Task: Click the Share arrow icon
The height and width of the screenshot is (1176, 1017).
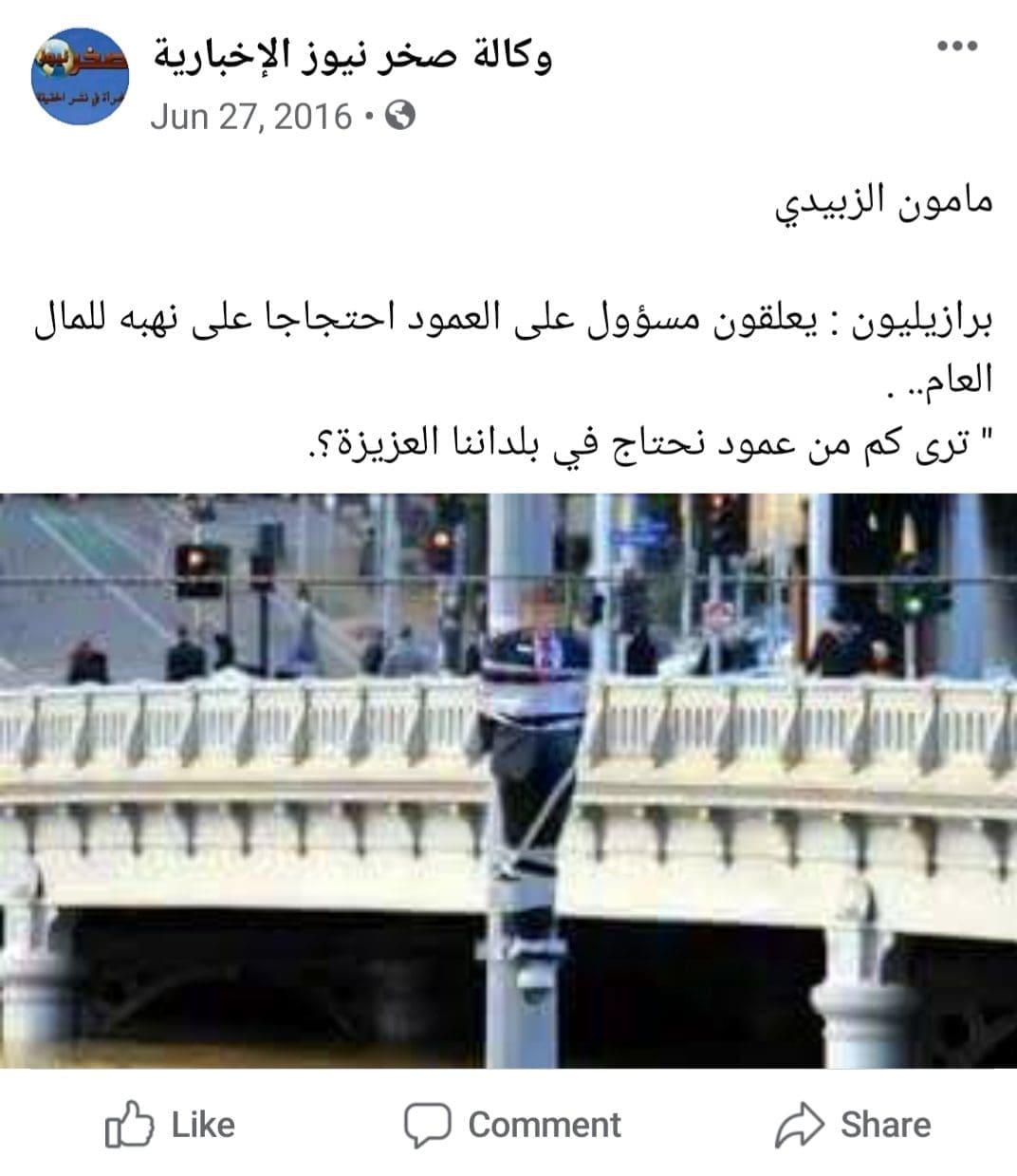Action: pos(800,1126)
